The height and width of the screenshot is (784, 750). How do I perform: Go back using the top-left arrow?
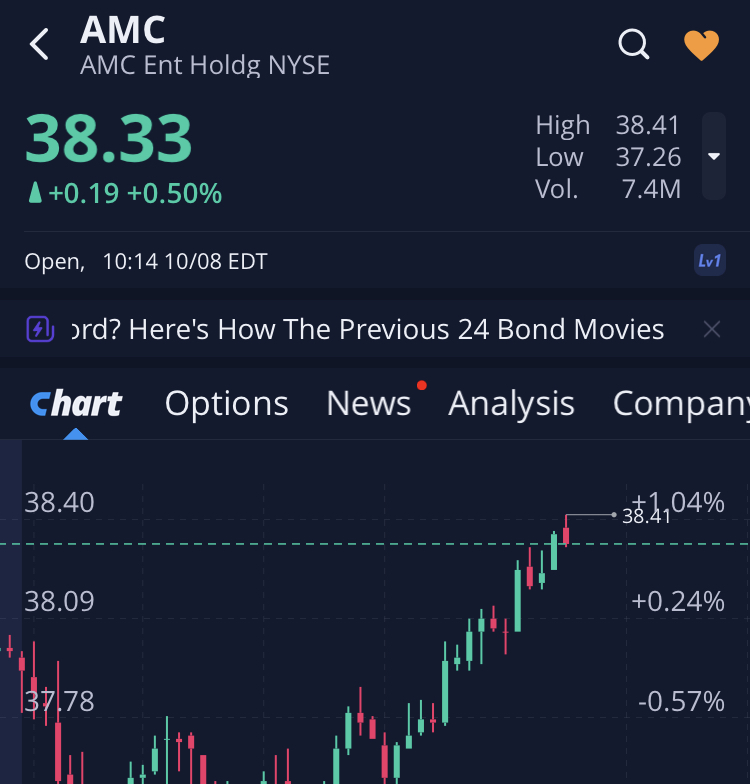click(x=40, y=44)
